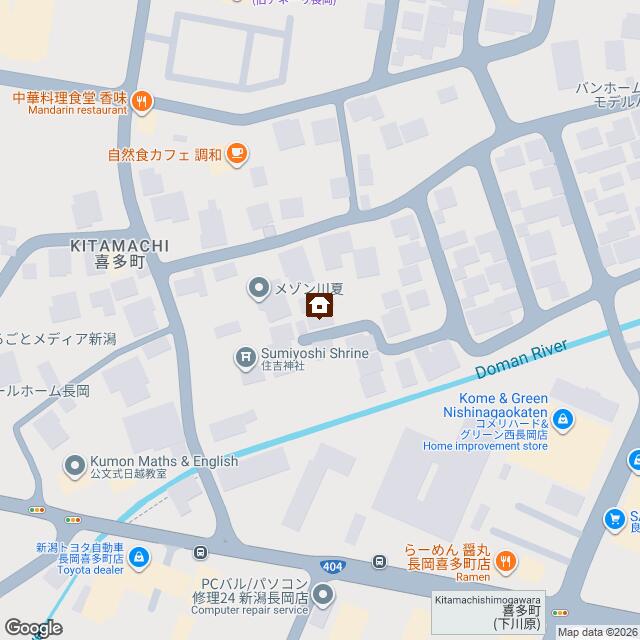Tap the Kome & Green Nishinagaokaten shop pin
Image resolution: width=640 pixels, height=640 pixels.
click(x=562, y=418)
